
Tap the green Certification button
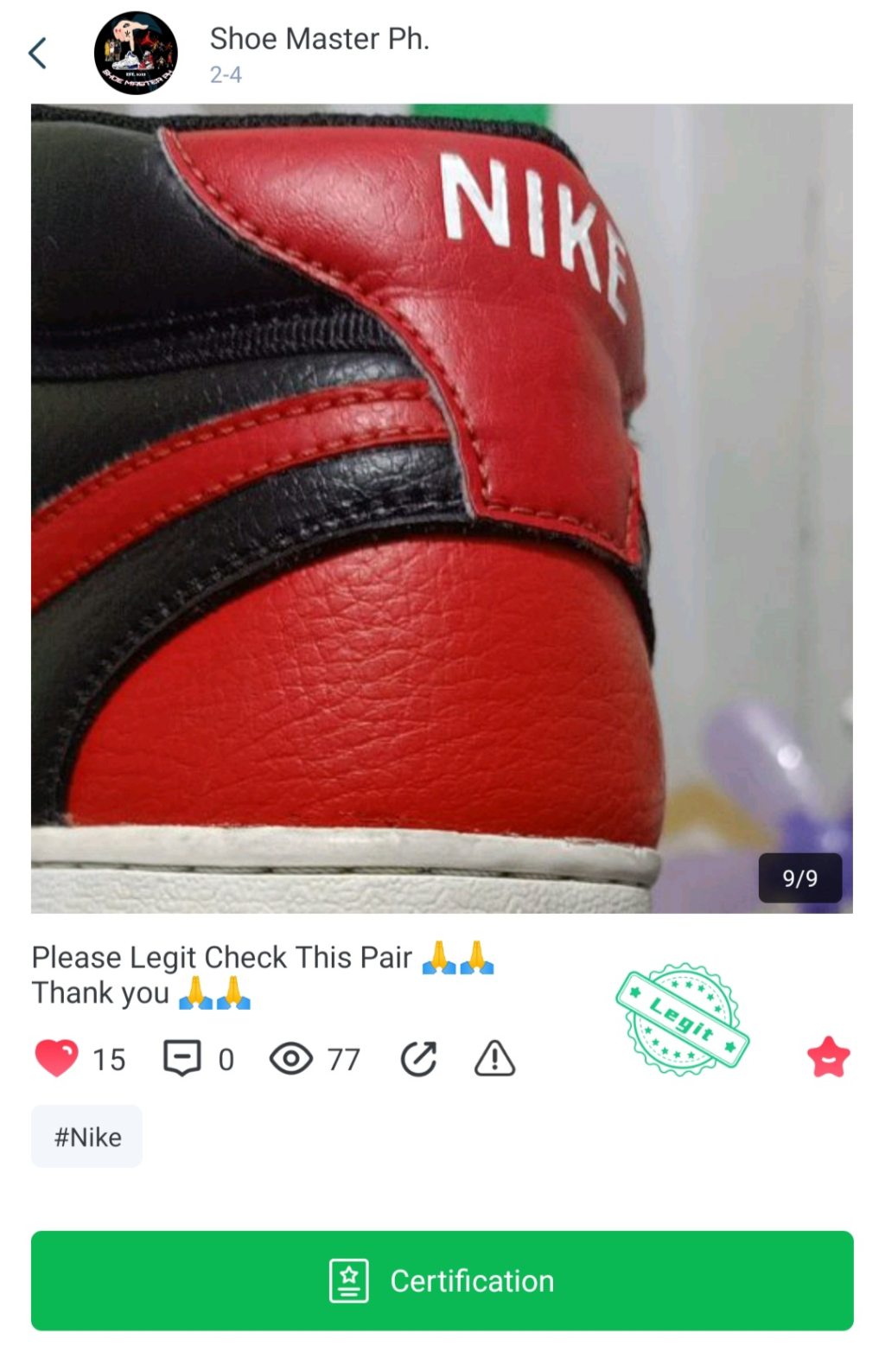[x=442, y=1280]
